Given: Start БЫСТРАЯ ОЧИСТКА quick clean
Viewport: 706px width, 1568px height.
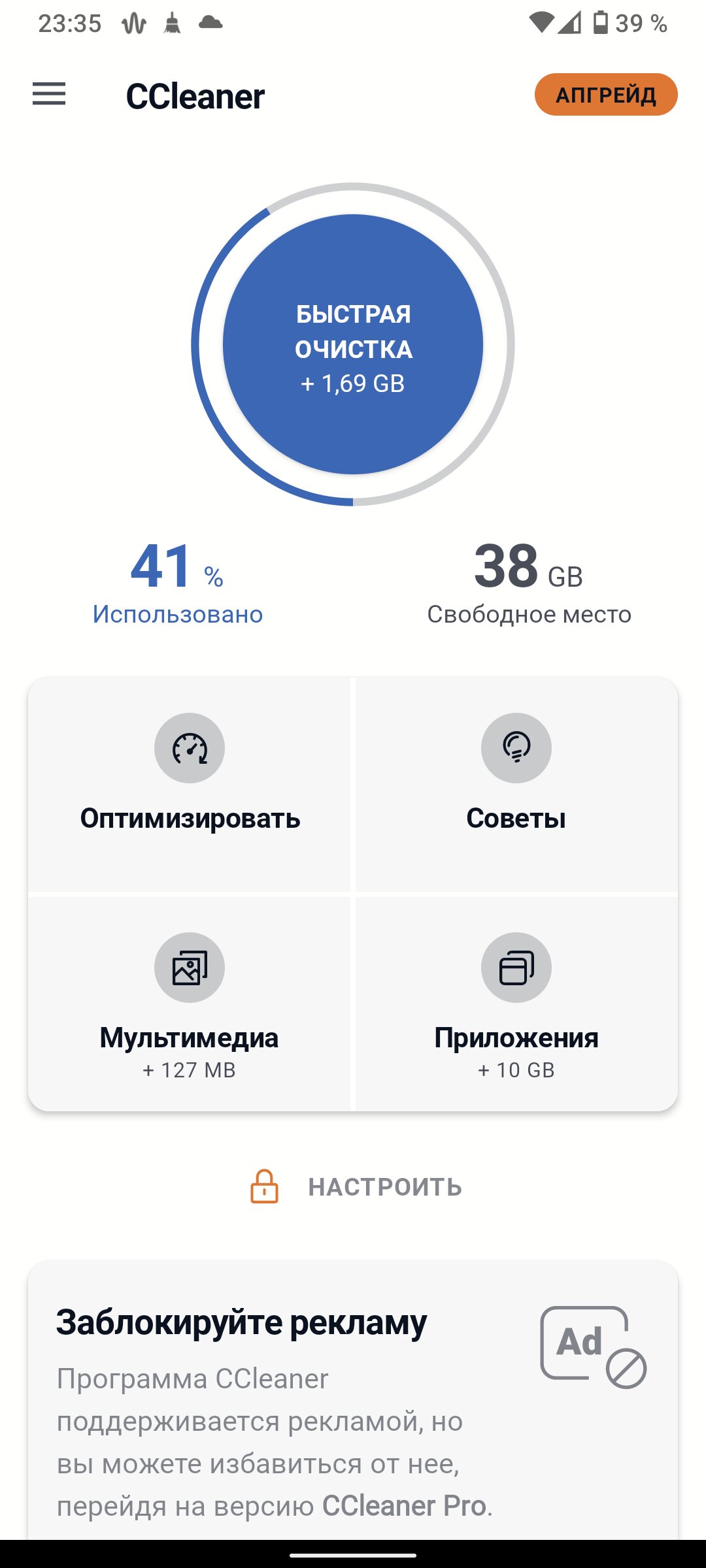Looking at the screenshot, I should coord(353,344).
